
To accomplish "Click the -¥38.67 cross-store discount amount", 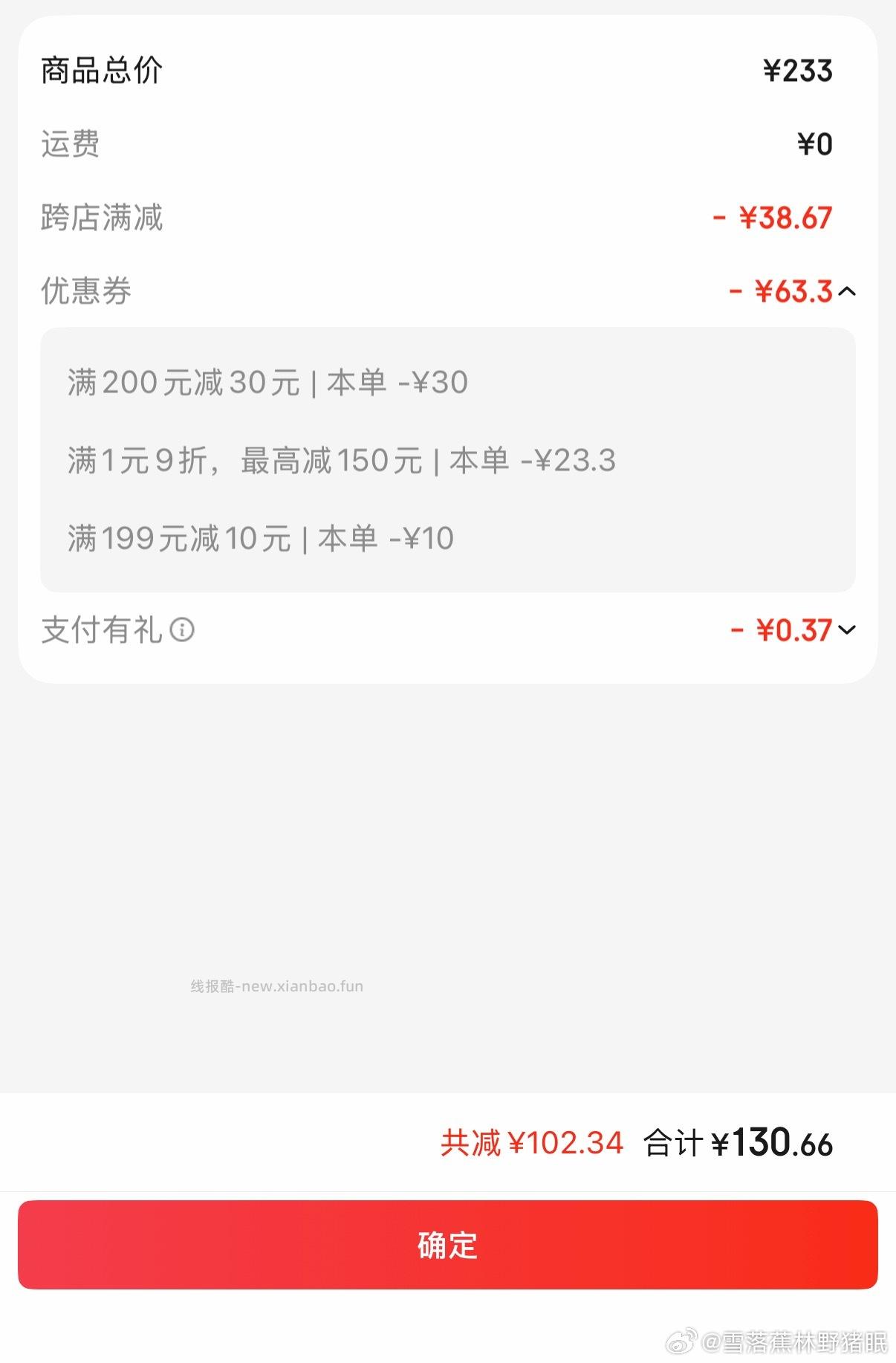I will [778, 218].
